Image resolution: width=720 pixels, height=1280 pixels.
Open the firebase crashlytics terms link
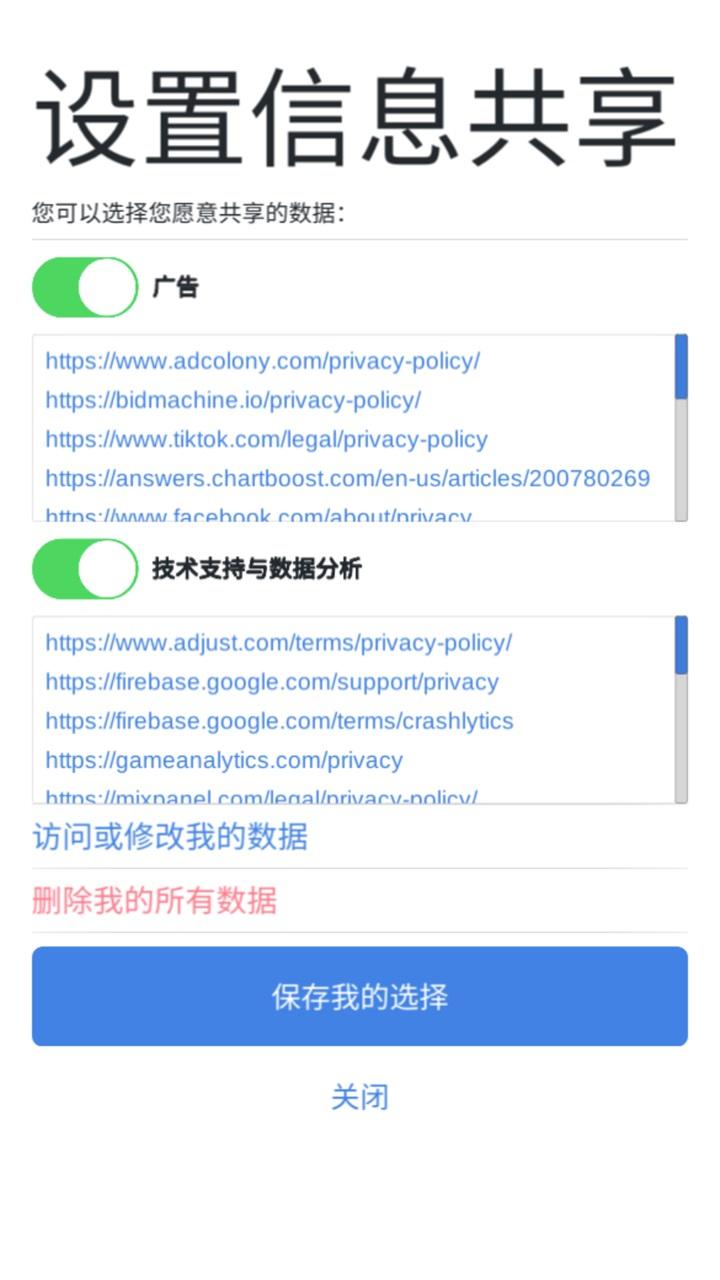pos(279,721)
